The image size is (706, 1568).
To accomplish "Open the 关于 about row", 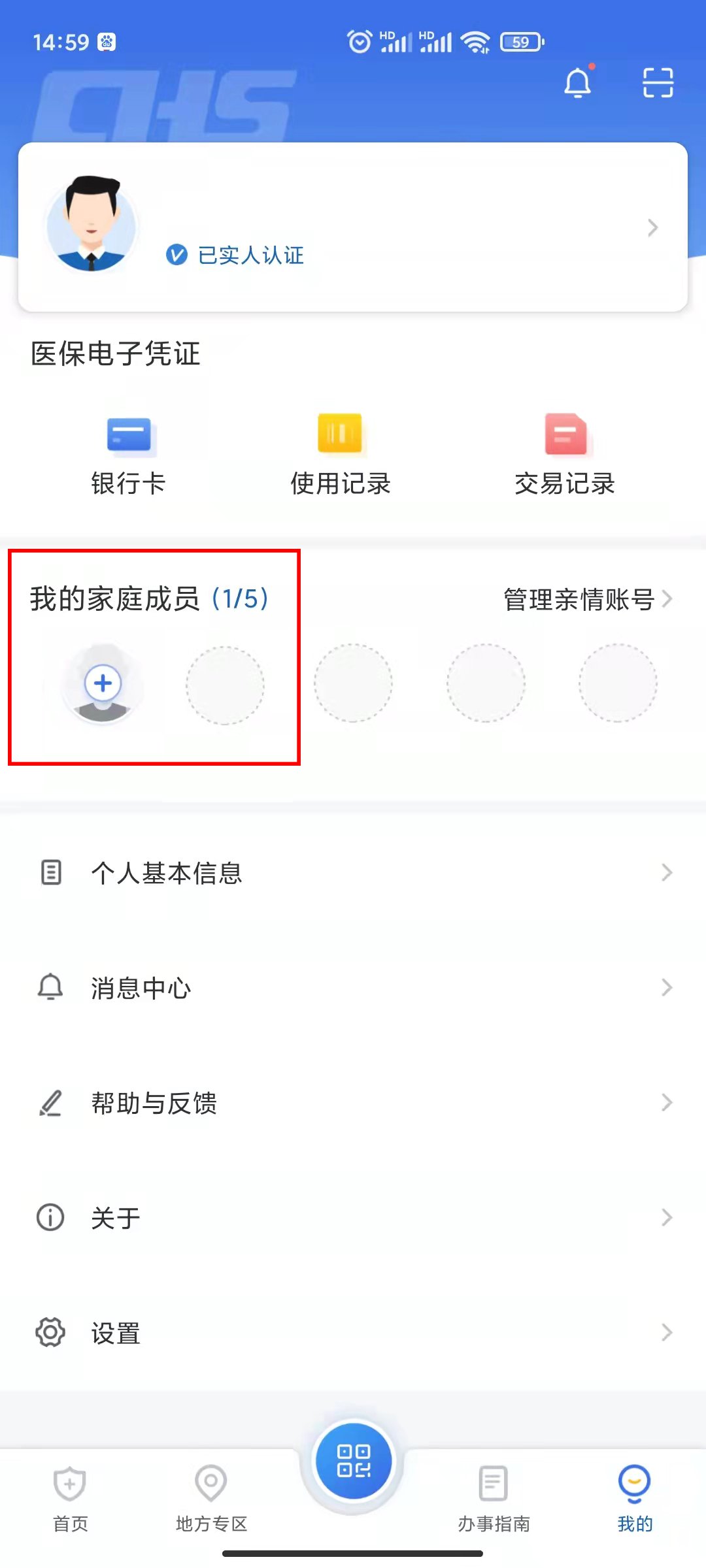I will [353, 1218].
